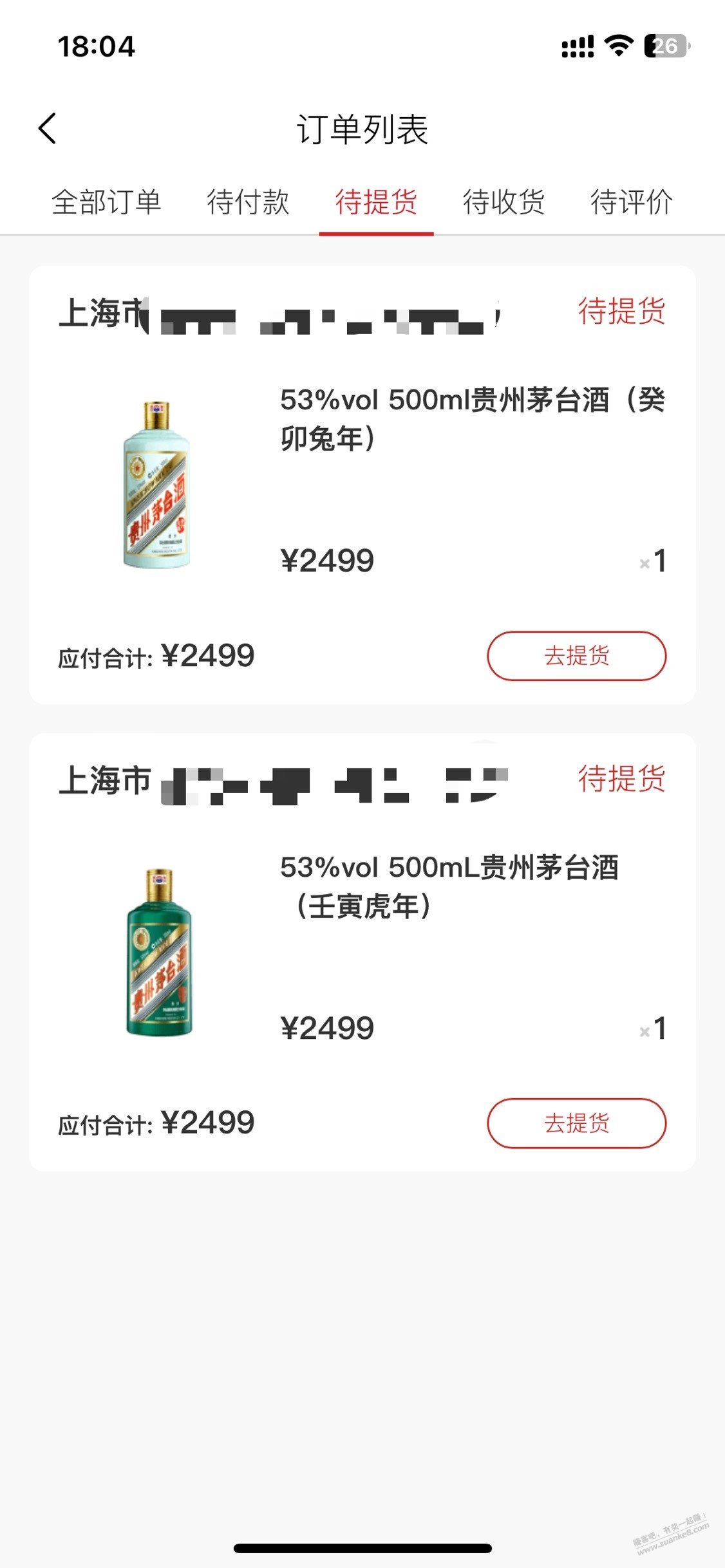
Task: View the 待评价 tab
Action: [x=632, y=202]
